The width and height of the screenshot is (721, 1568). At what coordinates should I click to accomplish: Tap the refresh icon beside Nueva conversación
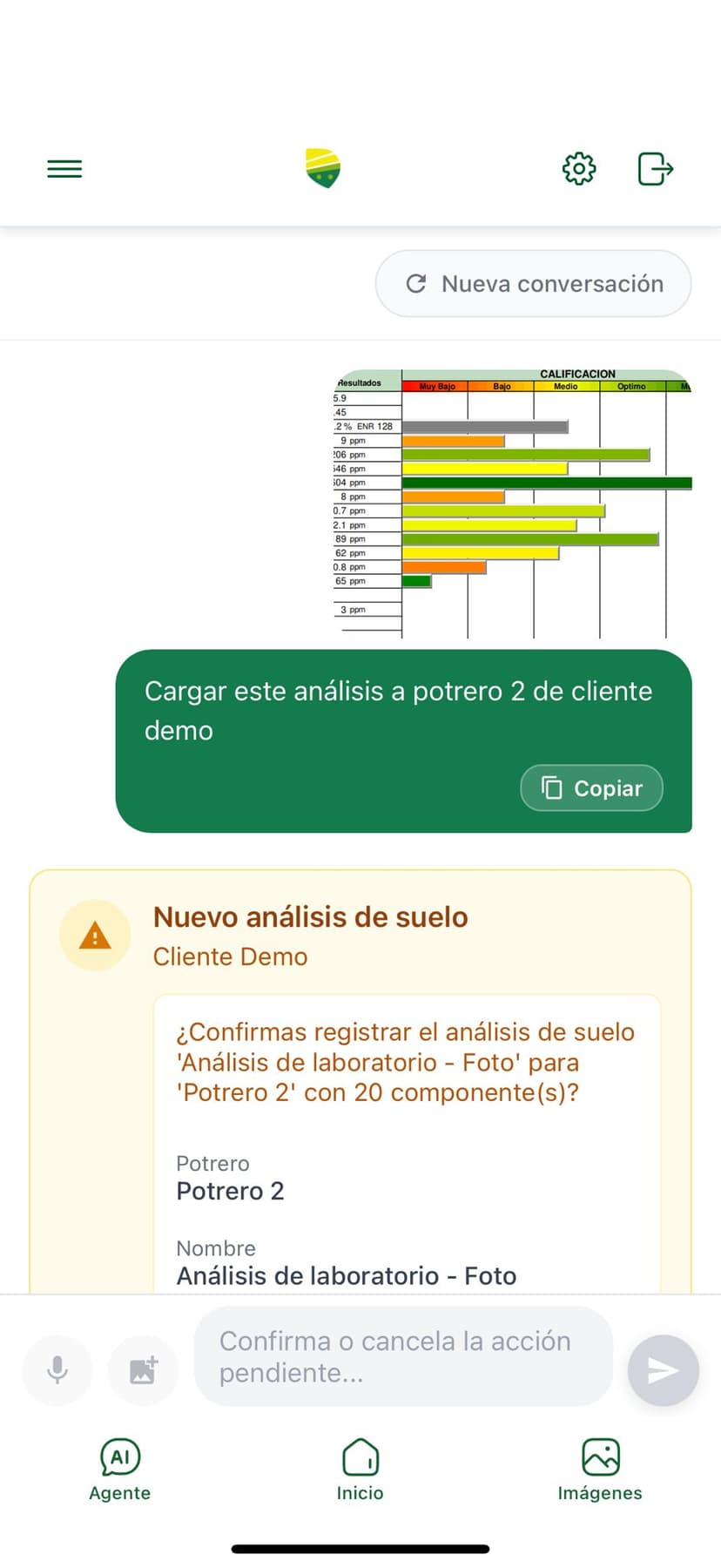(417, 283)
